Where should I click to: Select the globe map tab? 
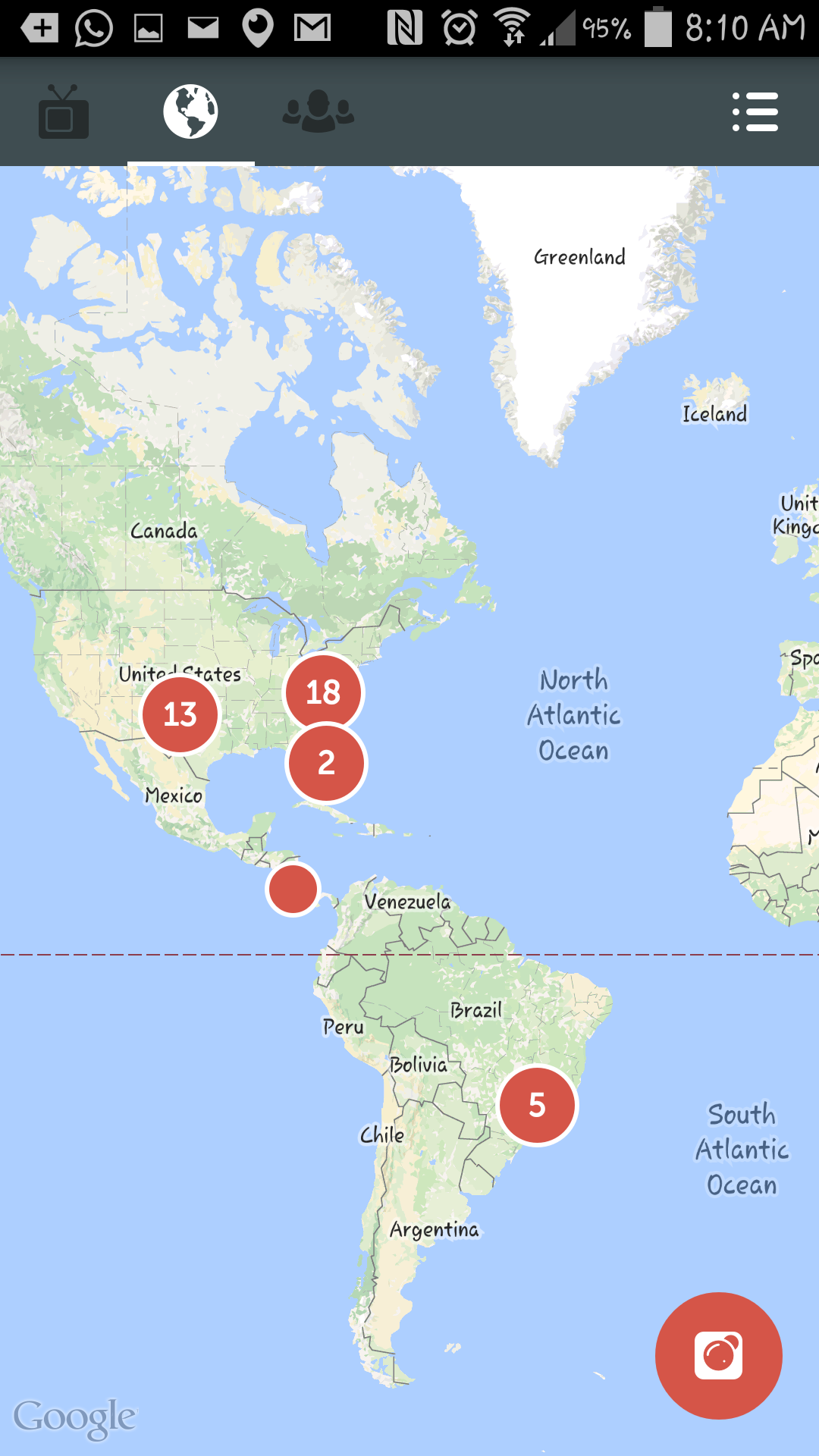190,112
